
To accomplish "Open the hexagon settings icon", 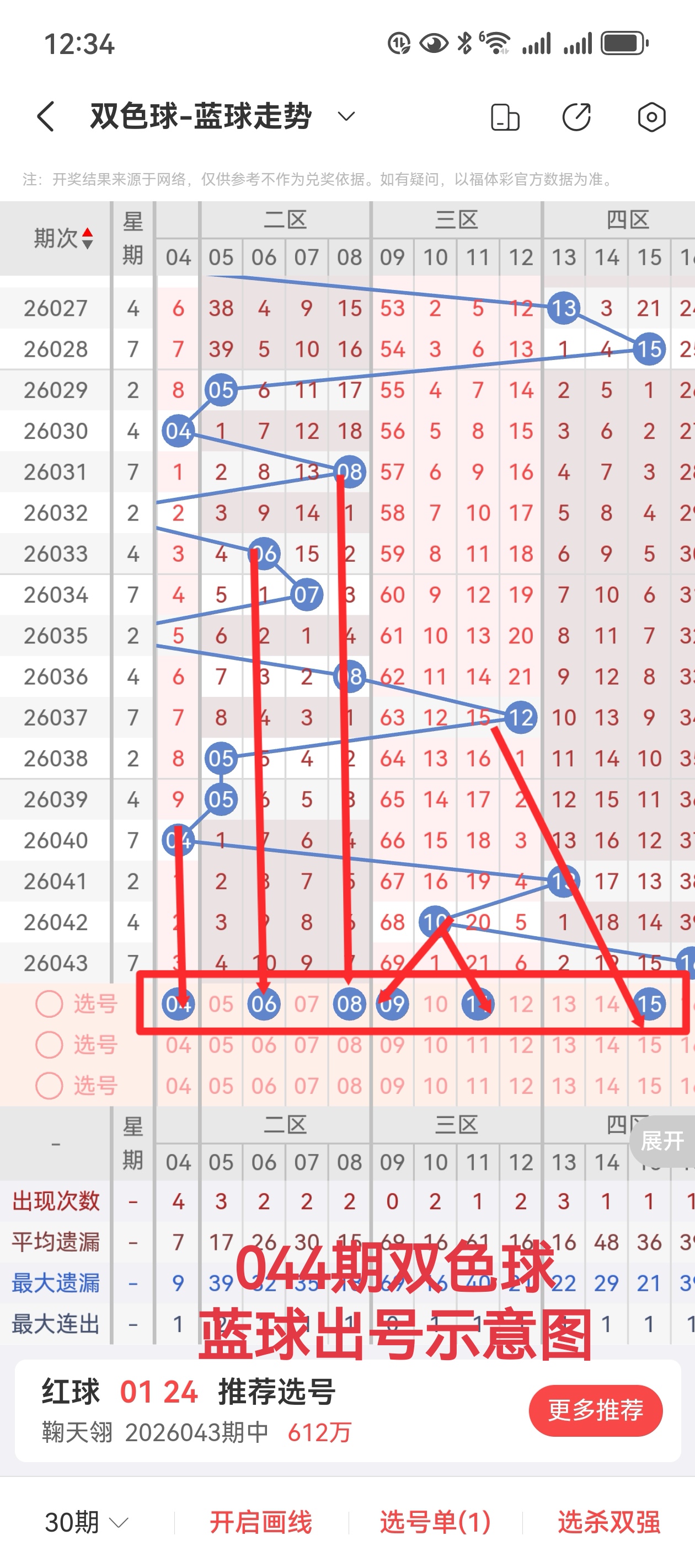I will coord(651,117).
